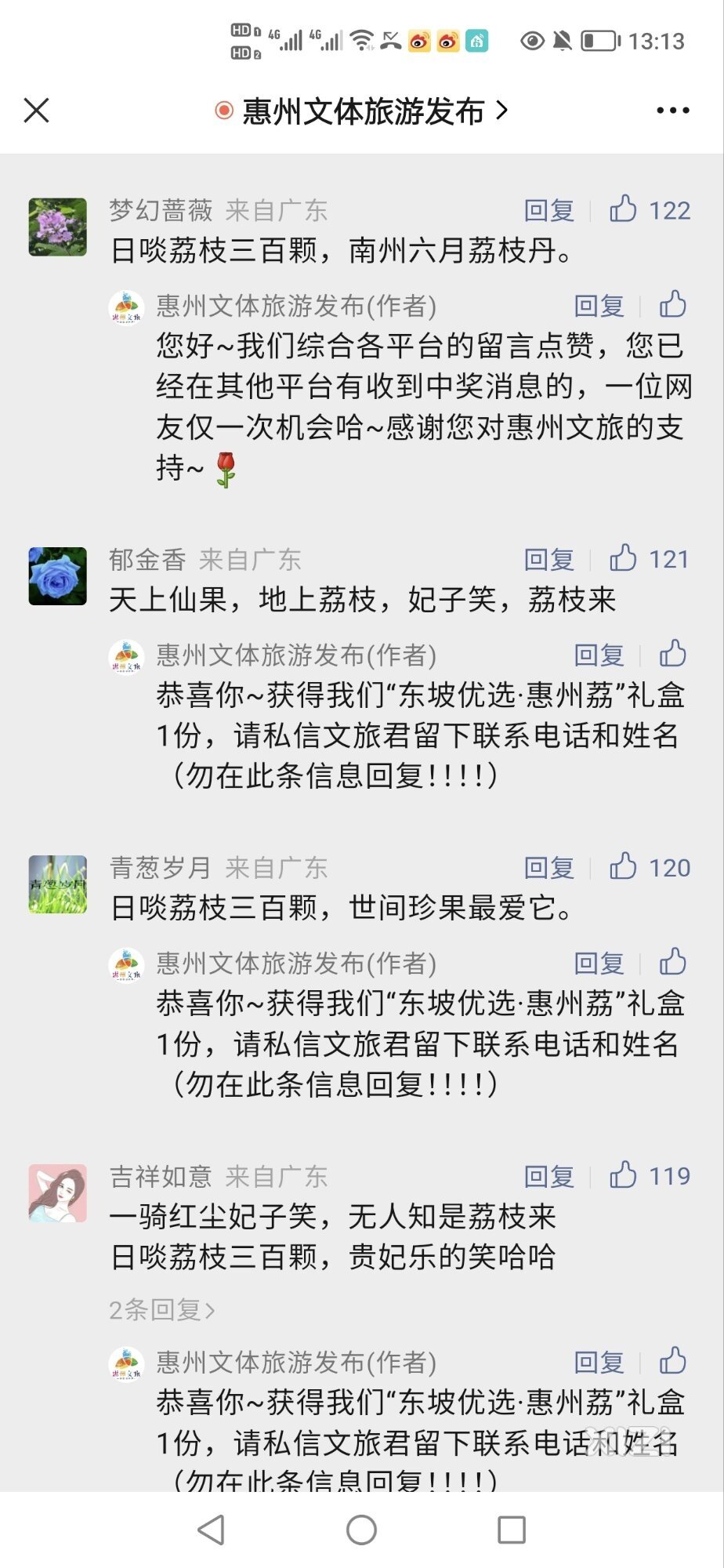Screen dimensions: 724x1568
Task: Open the 惠州文体旅游发布 account page
Action: [x=363, y=111]
